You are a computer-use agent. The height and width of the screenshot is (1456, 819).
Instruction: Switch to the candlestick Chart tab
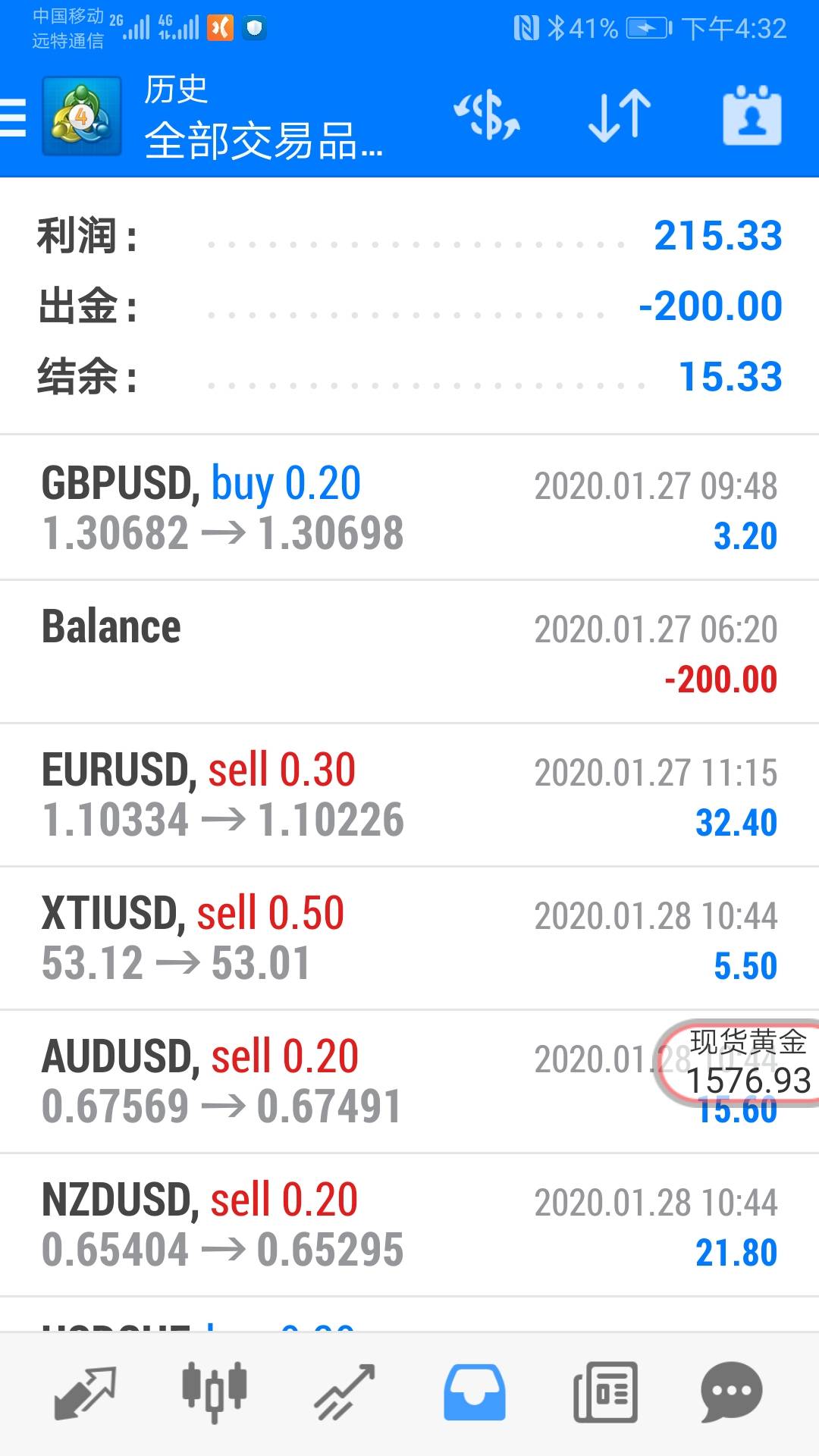[x=215, y=1392]
